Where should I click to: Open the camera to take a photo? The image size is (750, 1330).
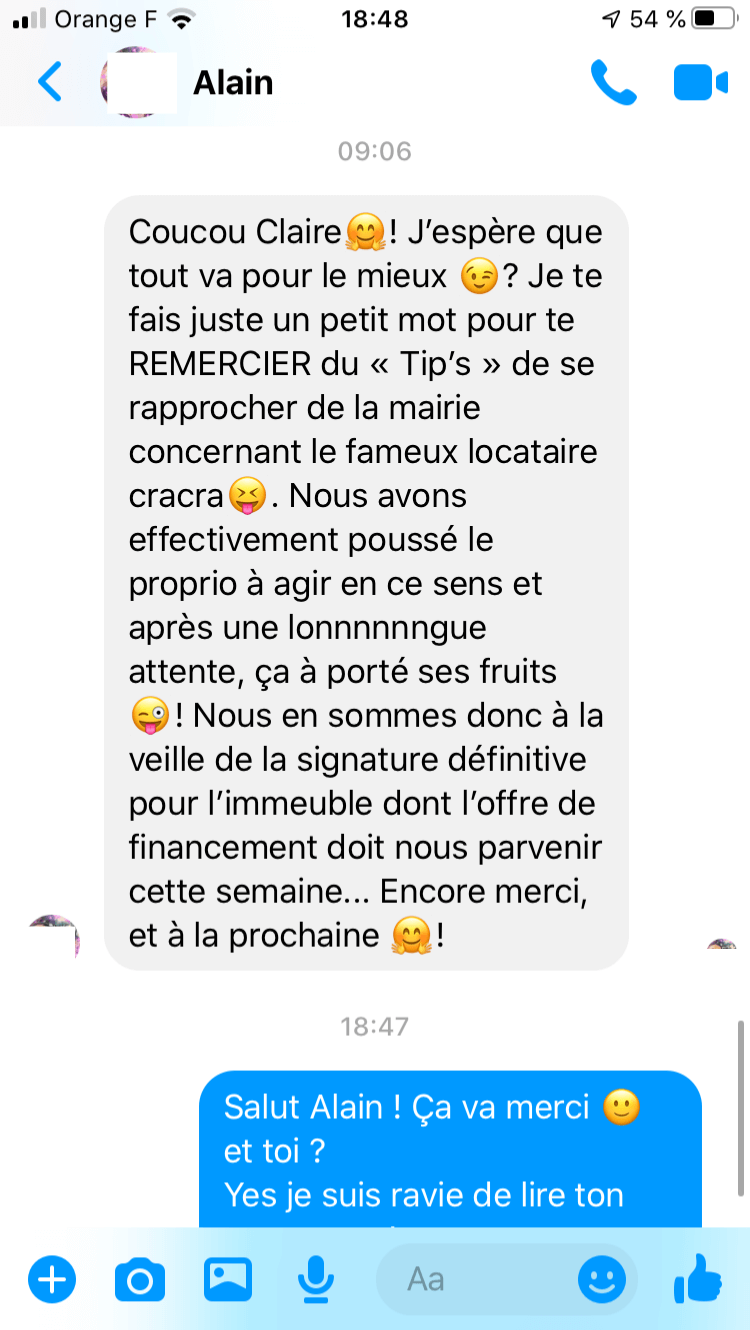139,1279
